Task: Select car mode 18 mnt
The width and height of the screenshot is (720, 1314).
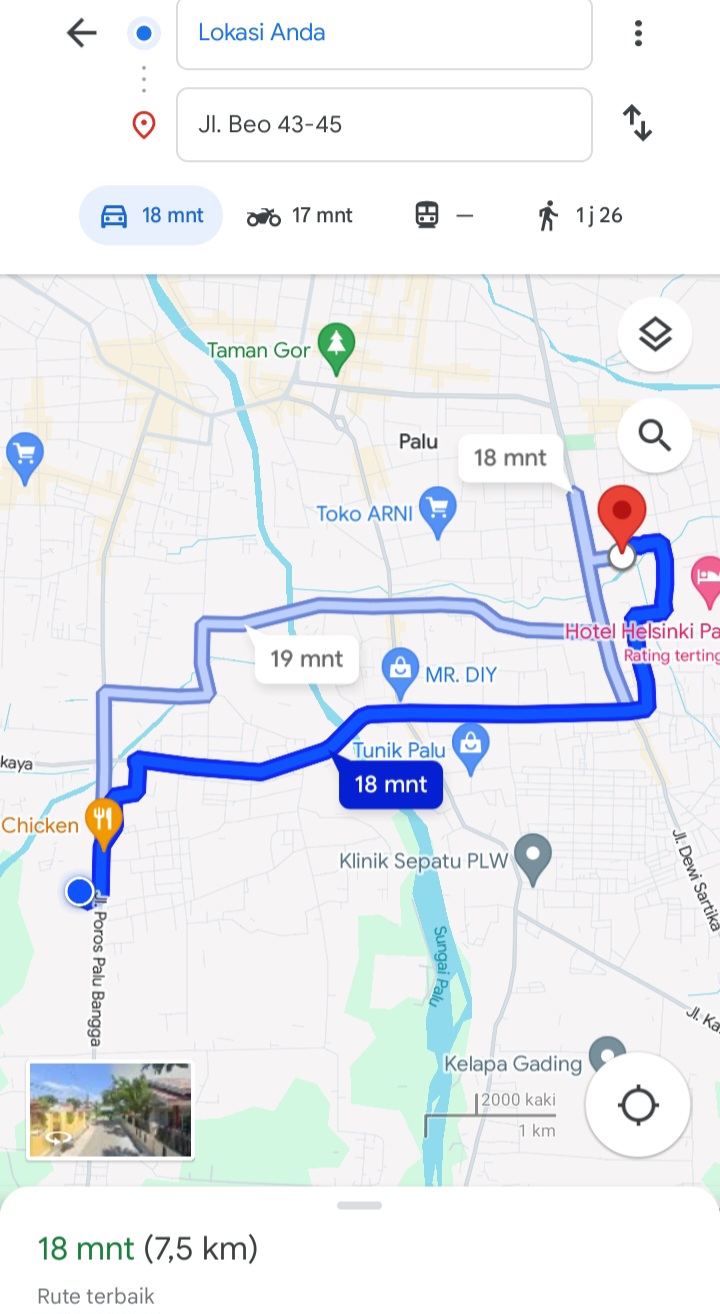Action: point(151,215)
